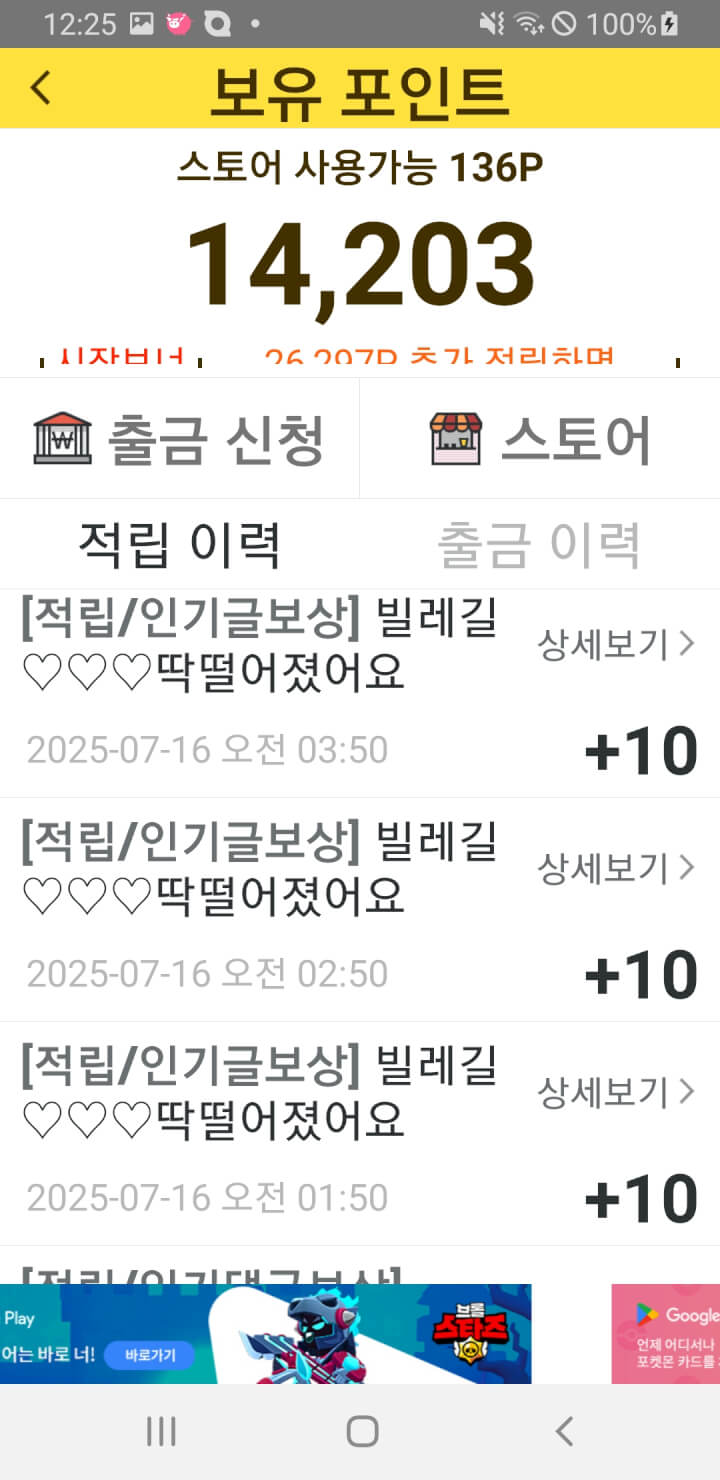Open the 스토어 store
Viewport: 720px width, 1480px height.
pyautogui.click(x=540, y=438)
